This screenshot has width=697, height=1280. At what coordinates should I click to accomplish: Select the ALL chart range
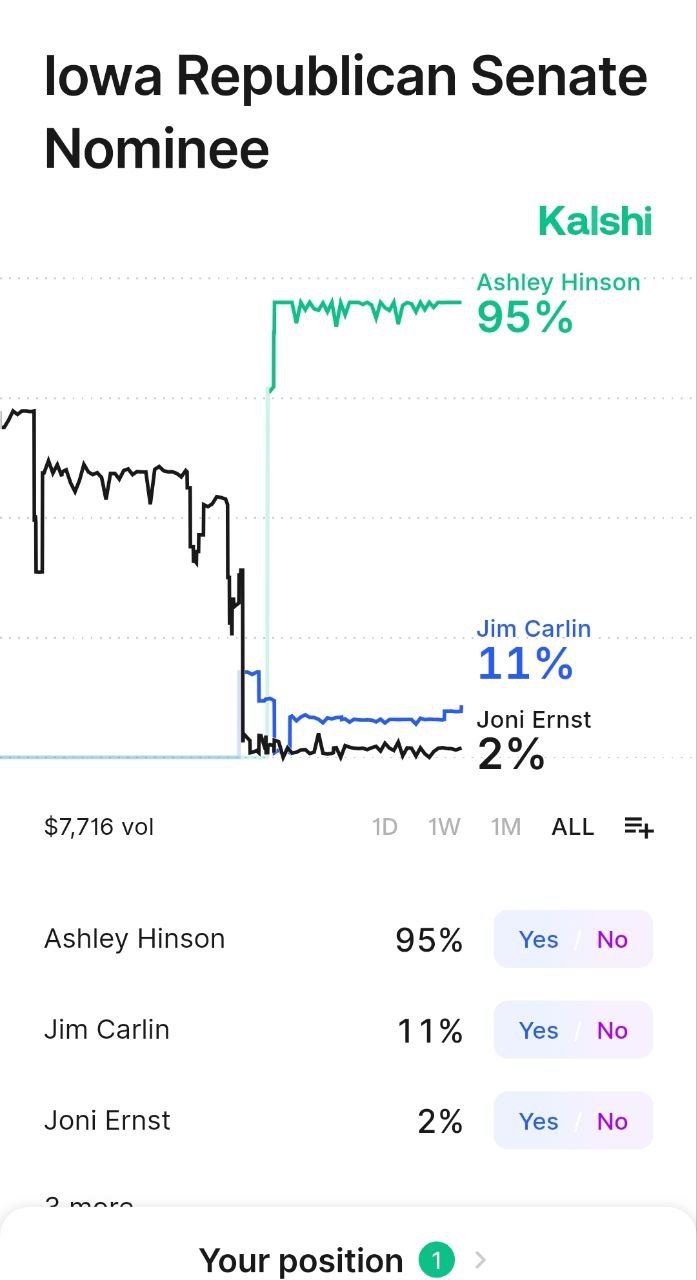click(x=573, y=827)
